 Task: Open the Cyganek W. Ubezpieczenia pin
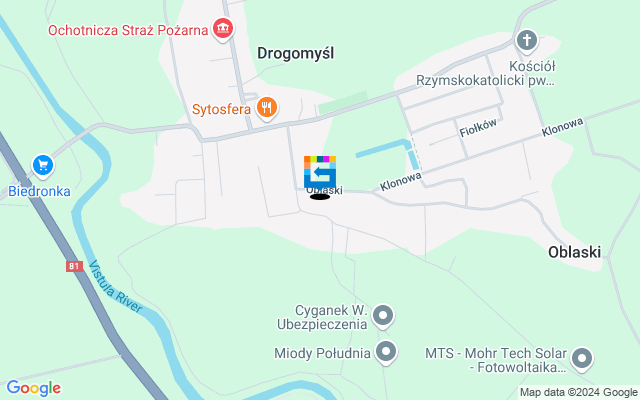(x=383, y=317)
